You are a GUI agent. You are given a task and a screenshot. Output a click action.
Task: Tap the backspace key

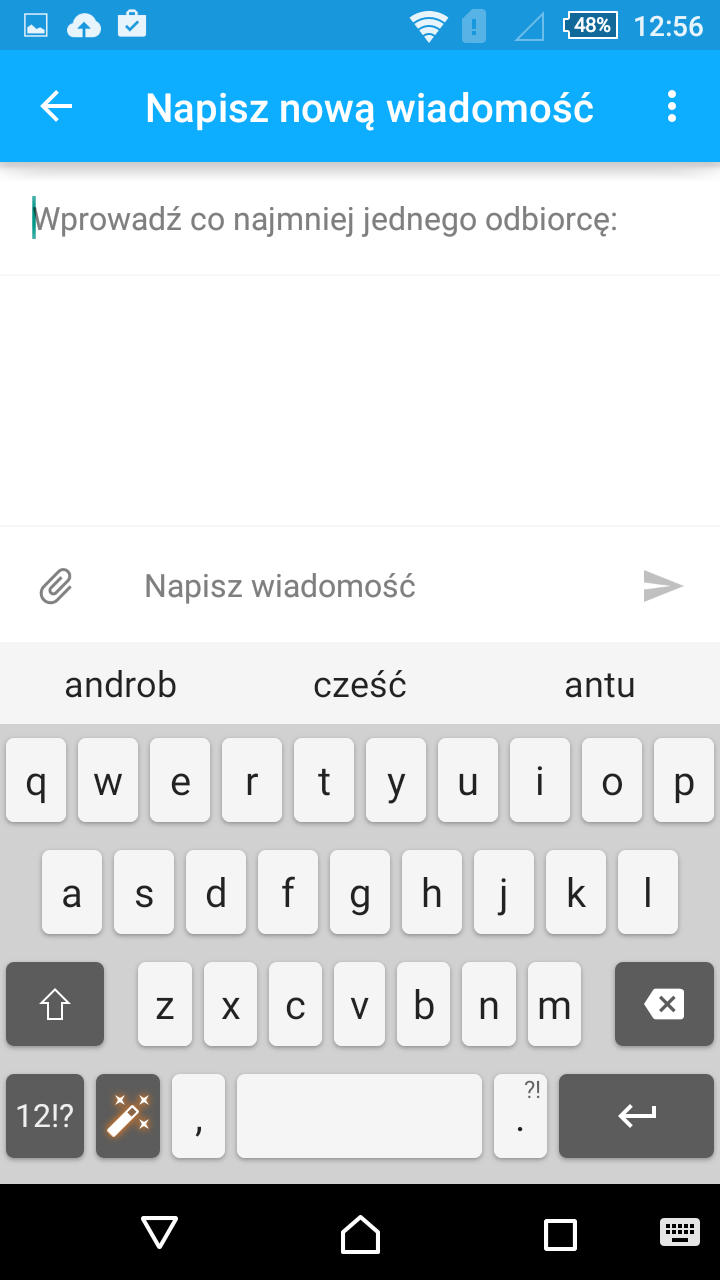click(664, 1004)
